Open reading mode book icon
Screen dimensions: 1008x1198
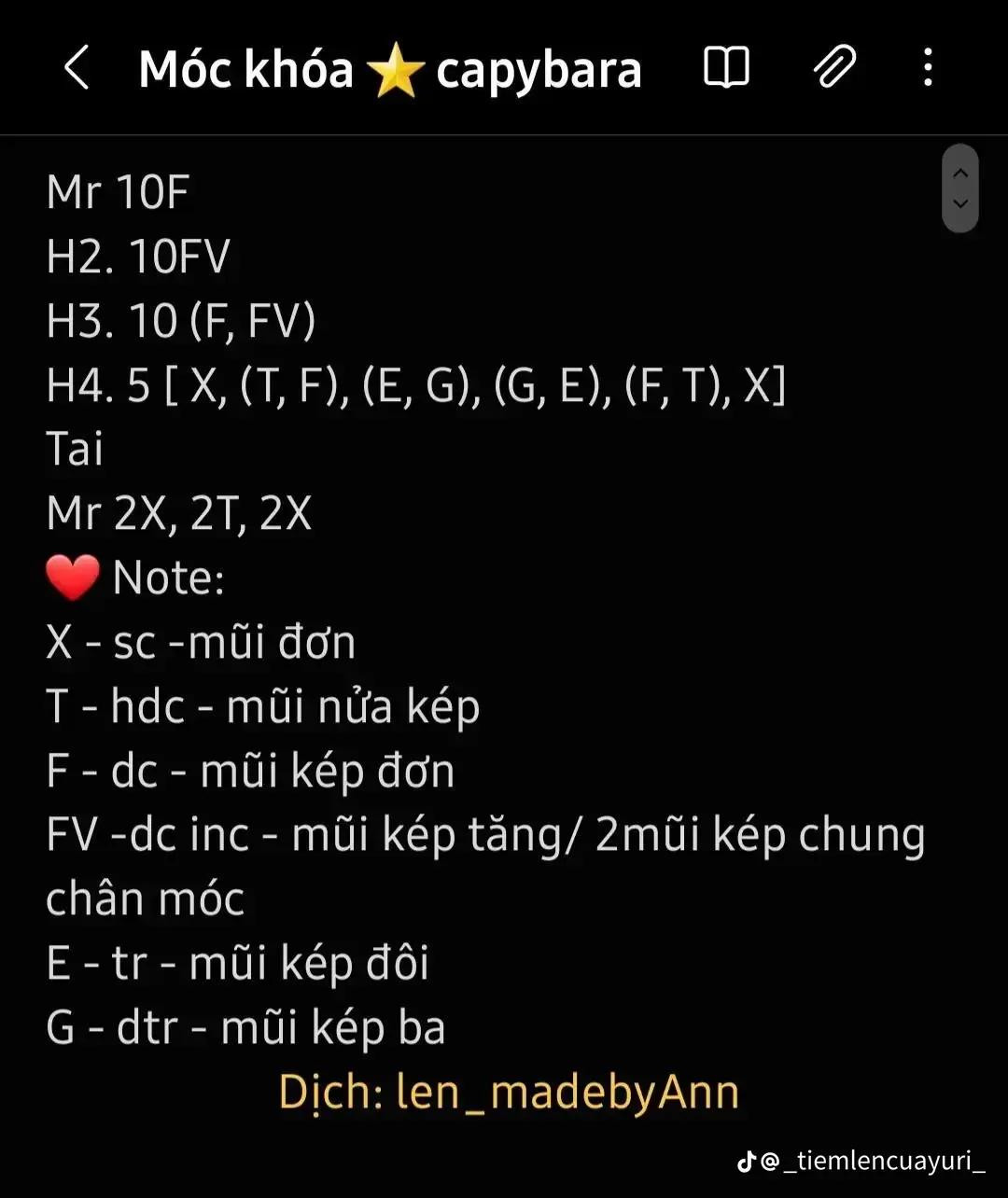pyautogui.click(x=725, y=68)
